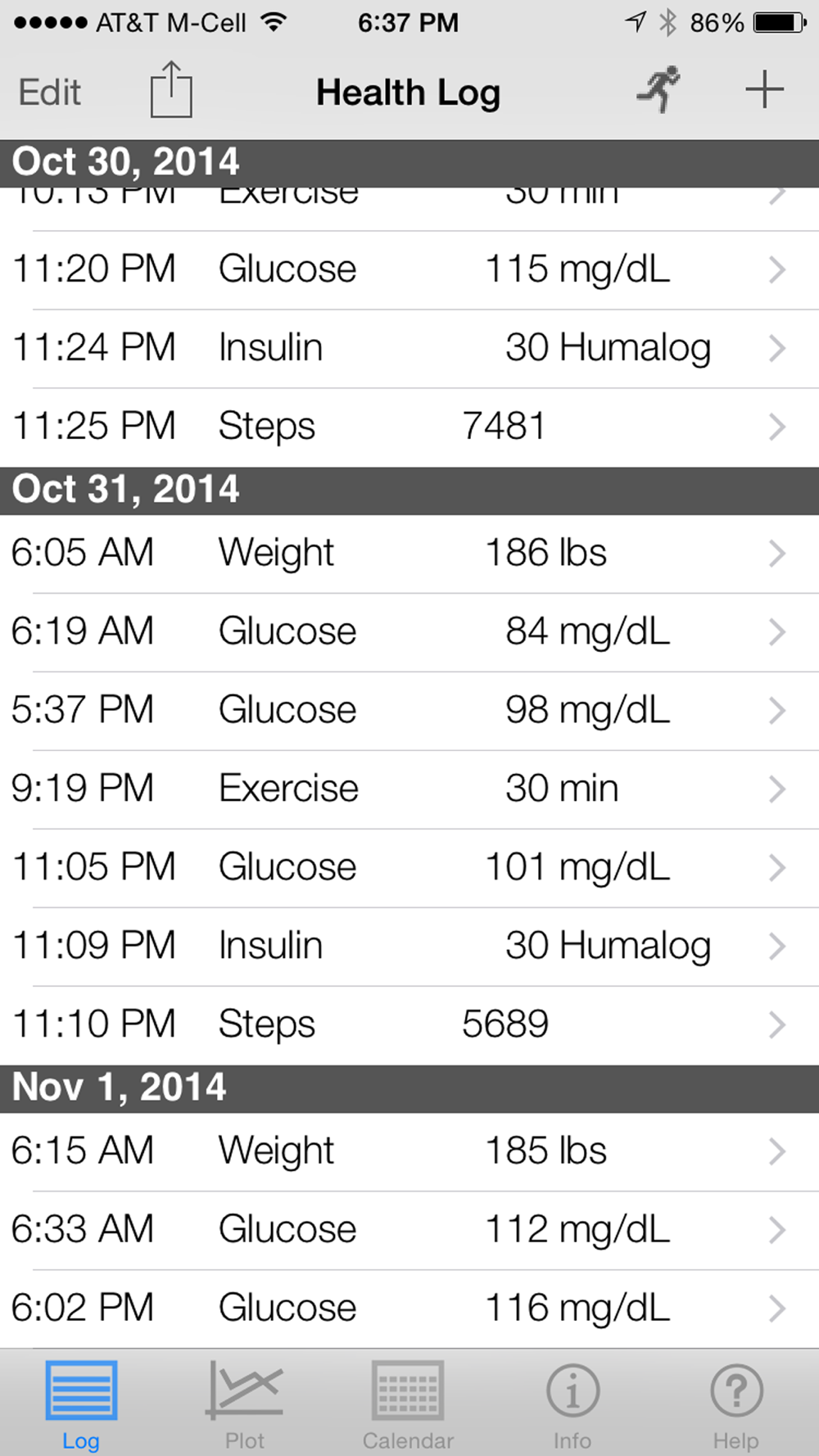This screenshot has height=1456, width=819.
Task: Open the Weight 185 lbs entry
Action: click(409, 1151)
